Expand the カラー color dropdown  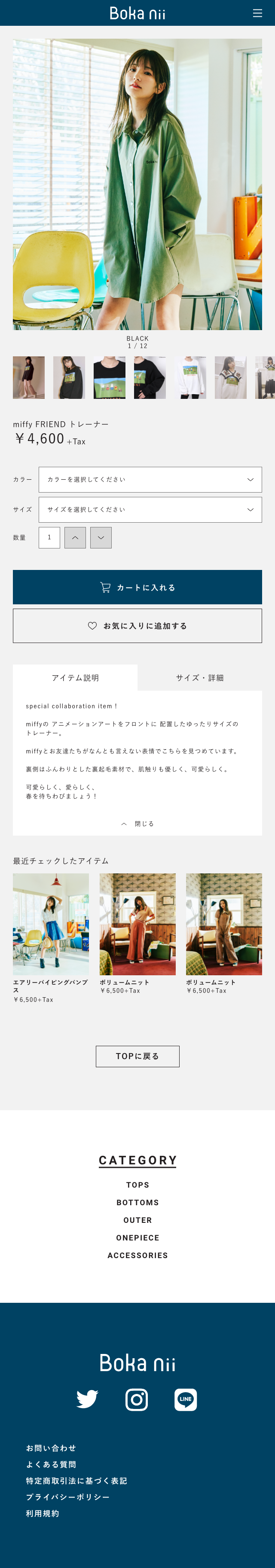click(150, 480)
